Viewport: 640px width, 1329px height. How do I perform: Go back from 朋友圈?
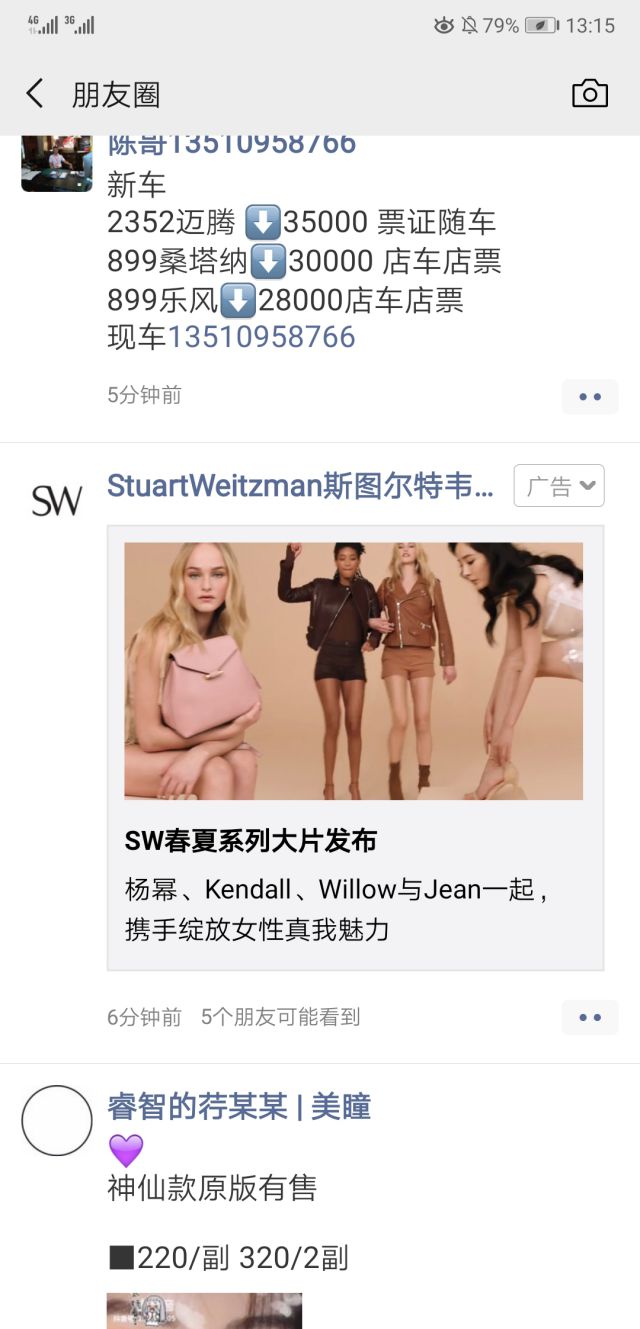35,94
